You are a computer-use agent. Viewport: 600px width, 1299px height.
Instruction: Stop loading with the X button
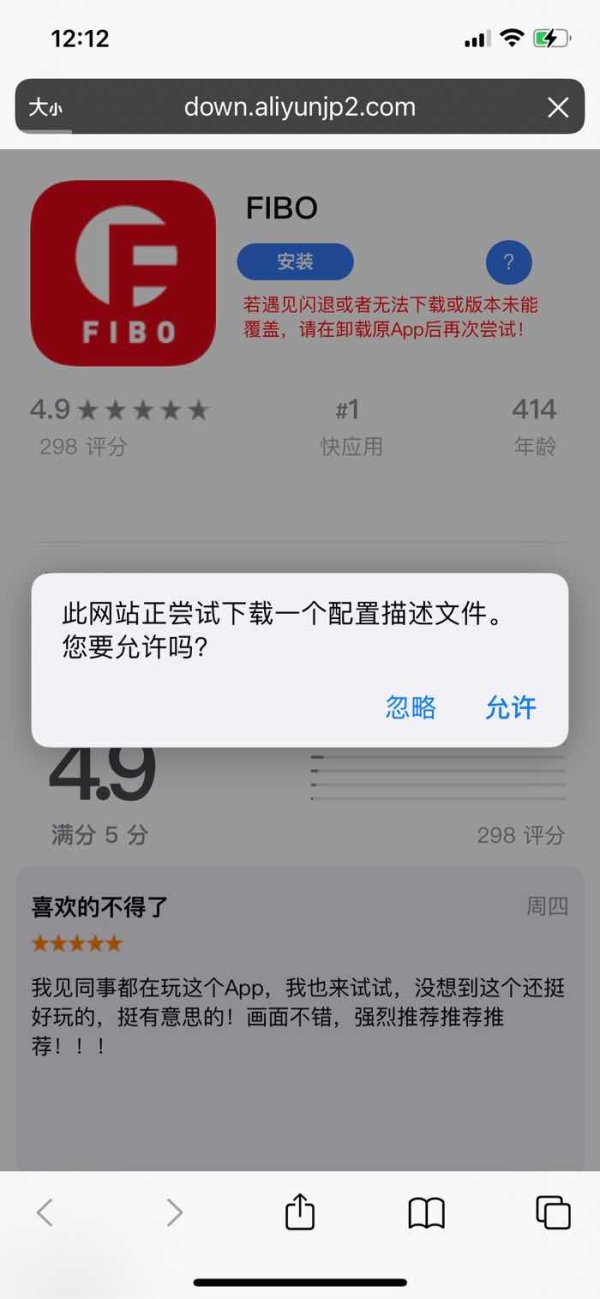(558, 108)
